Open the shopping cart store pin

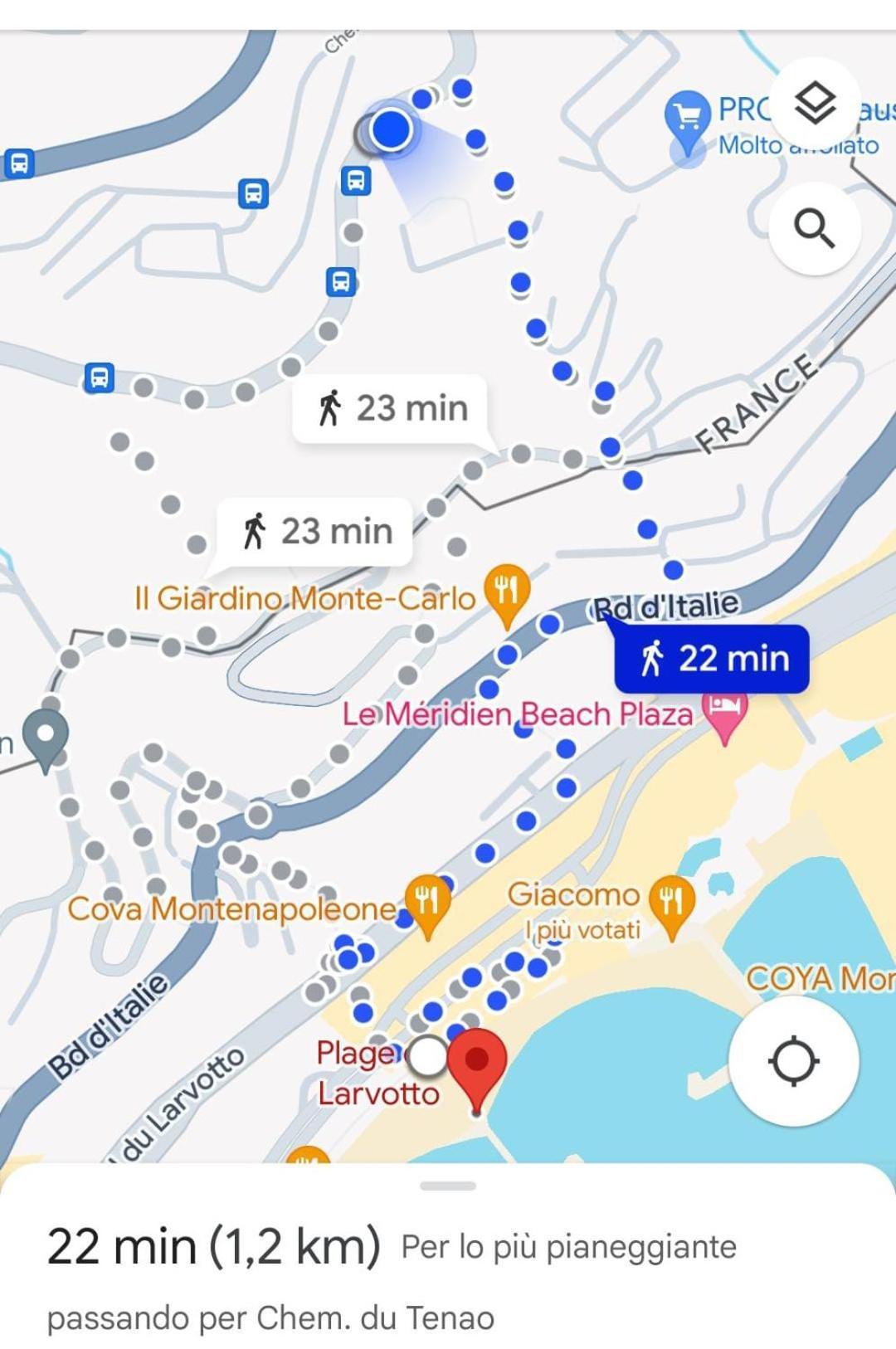[x=688, y=119]
